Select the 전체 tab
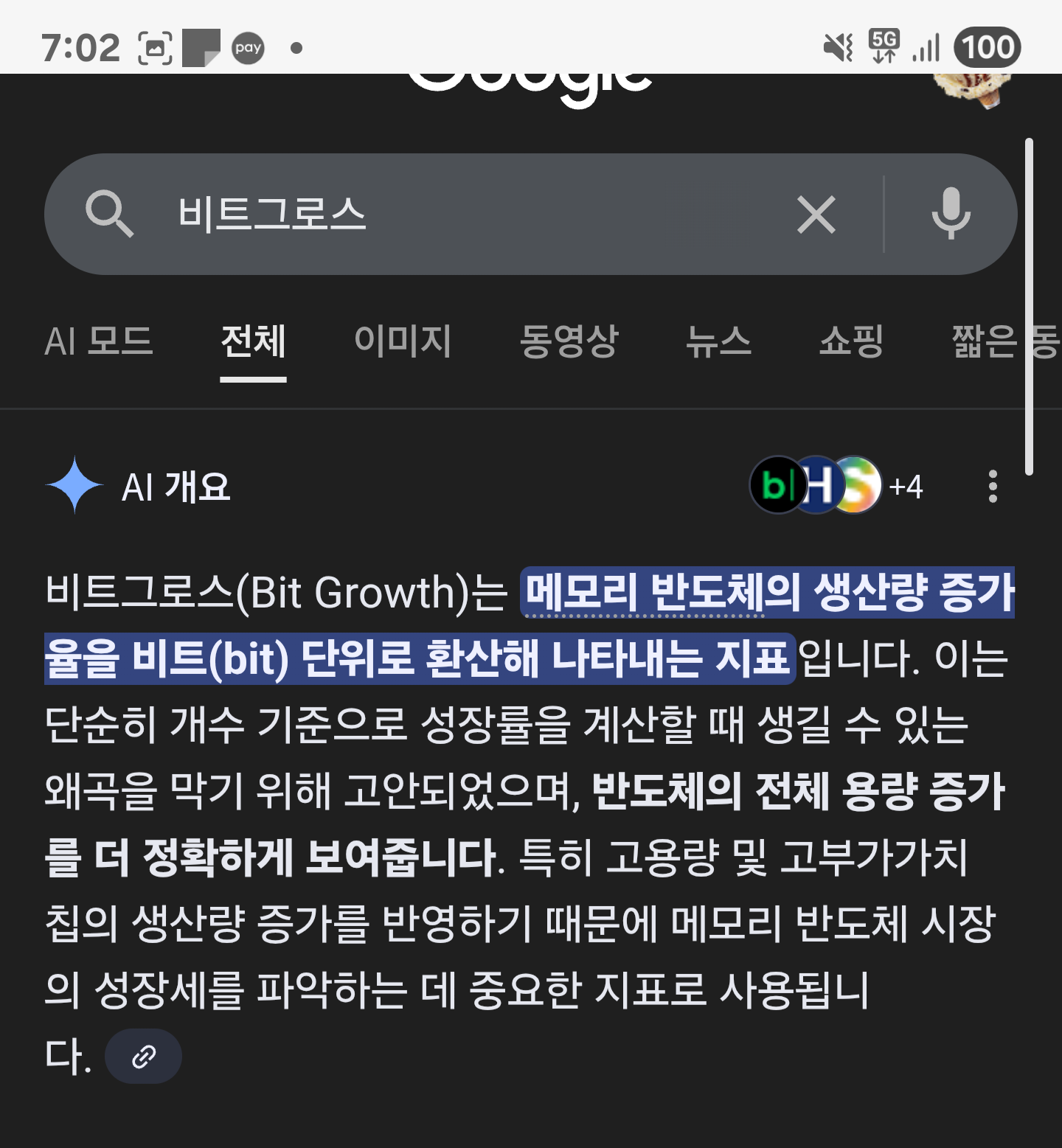This screenshot has height=1148, width=1062. click(253, 341)
